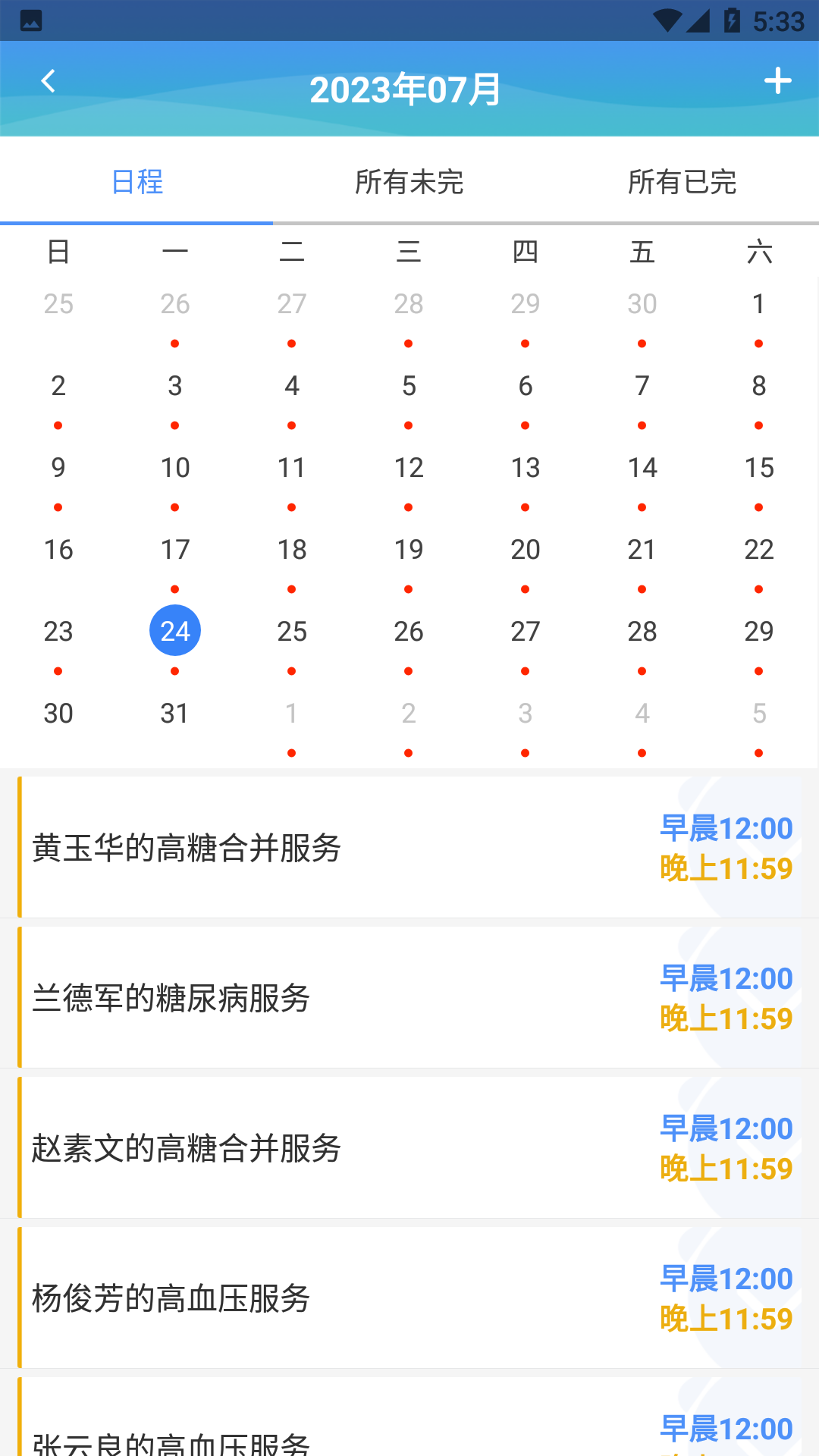Select the 日程 tab
The height and width of the screenshot is (1456, 819).
(x=137, y=182)
